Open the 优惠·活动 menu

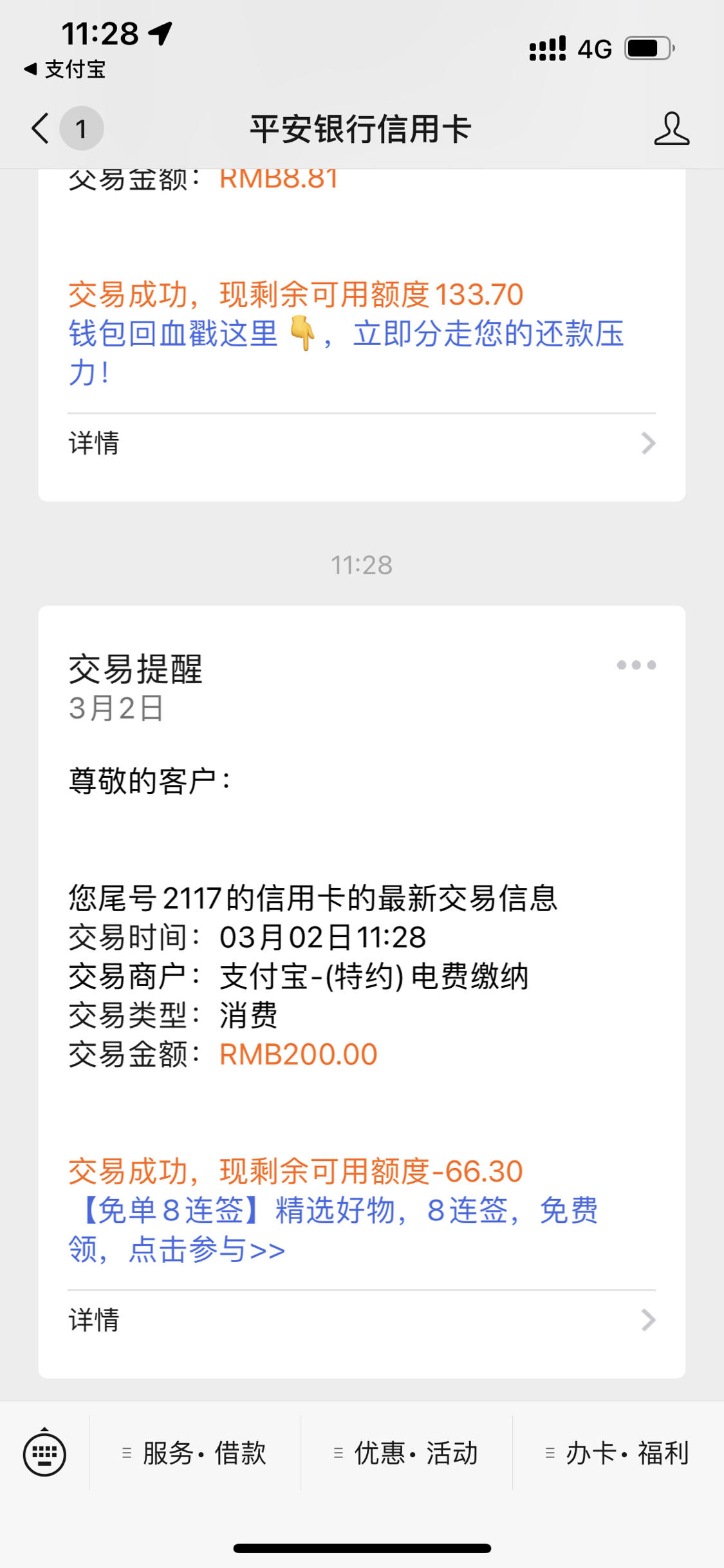pos(407,1453)
